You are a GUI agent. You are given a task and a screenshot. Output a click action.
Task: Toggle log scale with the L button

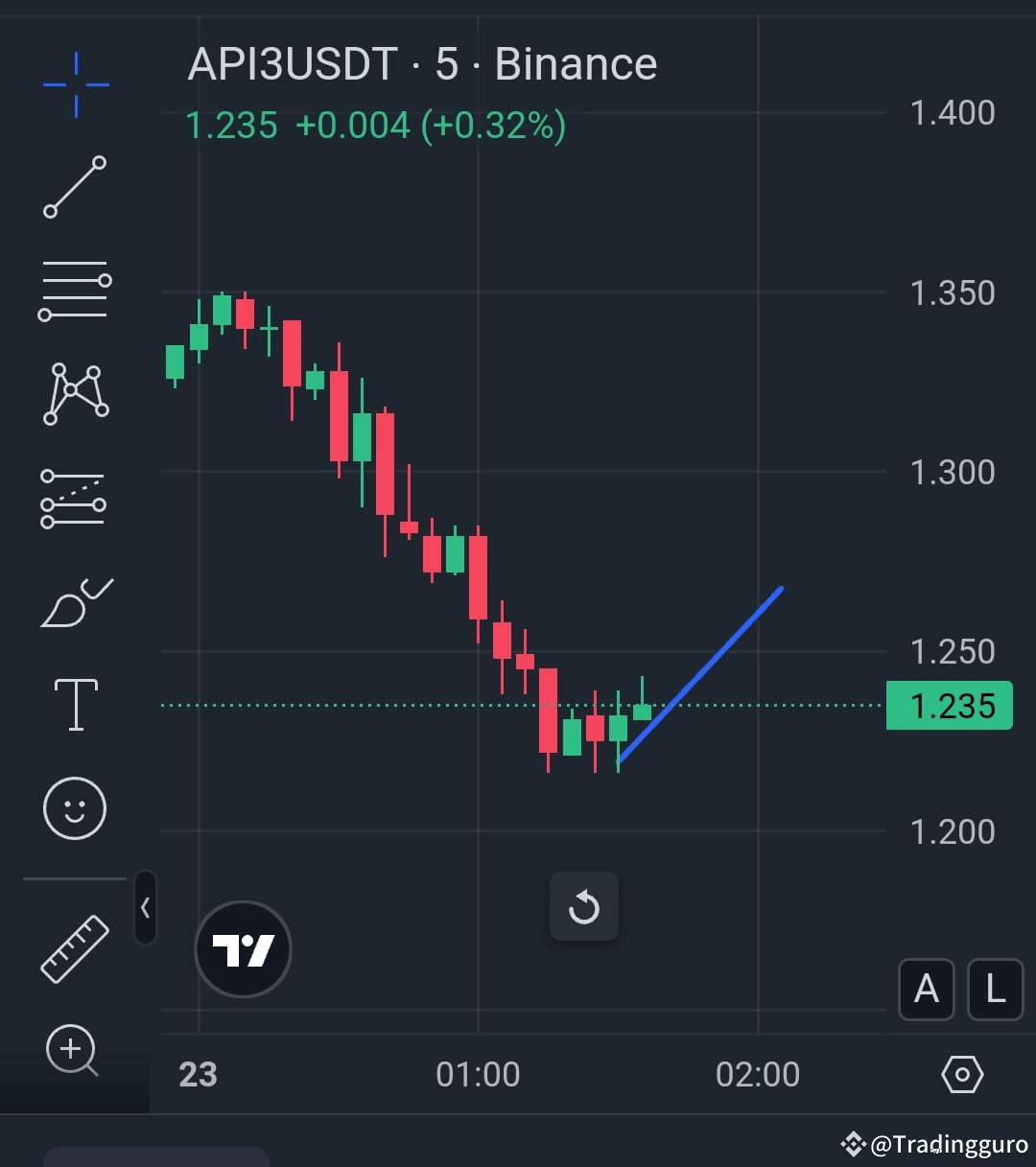pos(996,990)
